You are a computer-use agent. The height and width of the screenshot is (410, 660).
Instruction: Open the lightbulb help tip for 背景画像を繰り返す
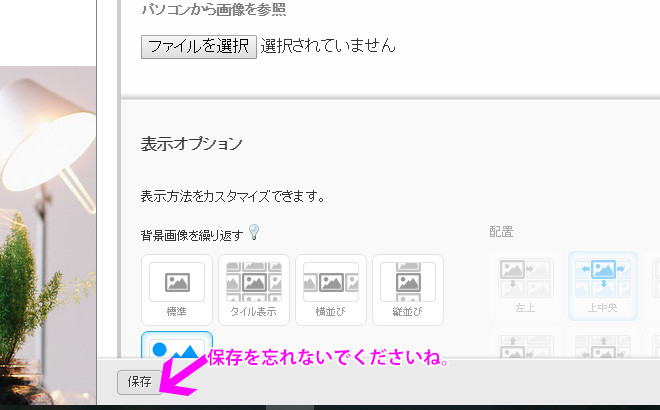254,233
